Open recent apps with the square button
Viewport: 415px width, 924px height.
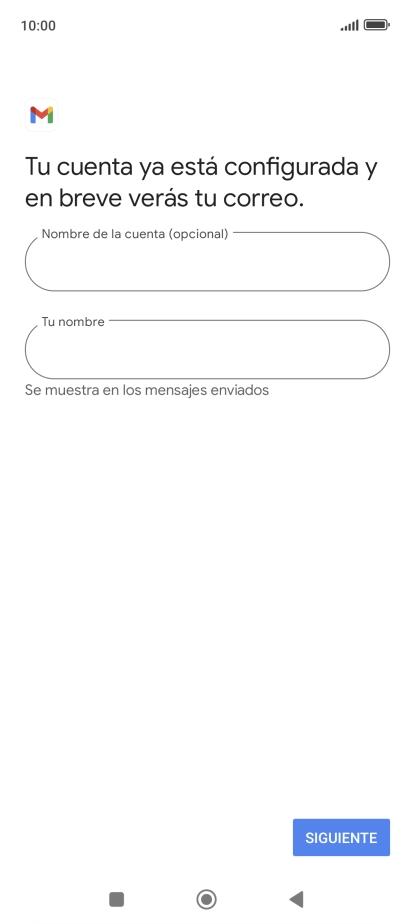[x=117, y=899]
